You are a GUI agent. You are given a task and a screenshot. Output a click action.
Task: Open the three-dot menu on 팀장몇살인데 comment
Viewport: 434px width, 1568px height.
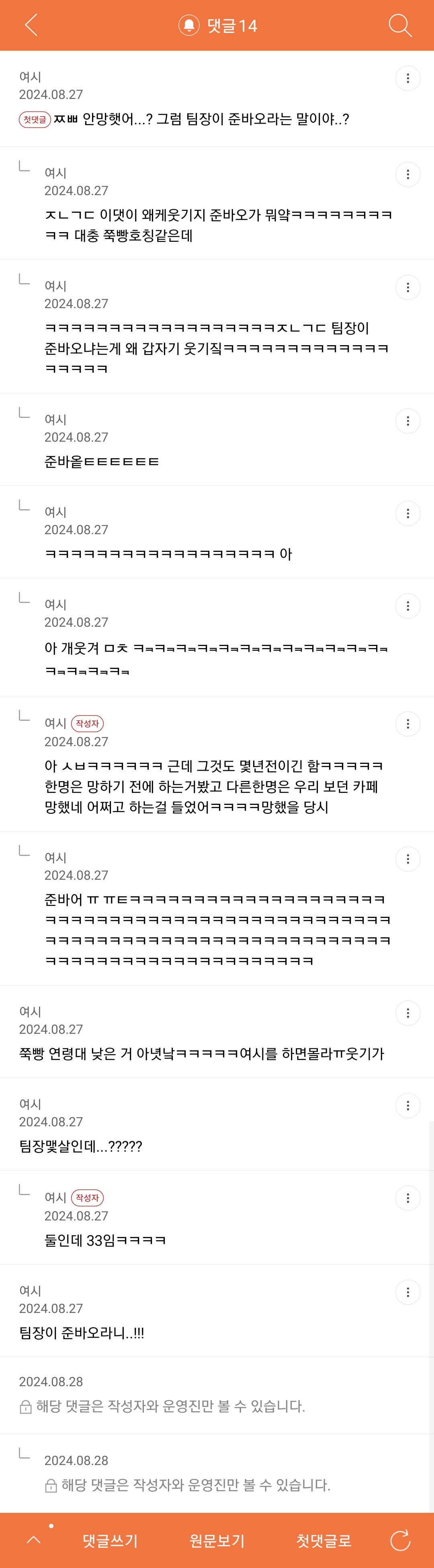point(408,1105)
